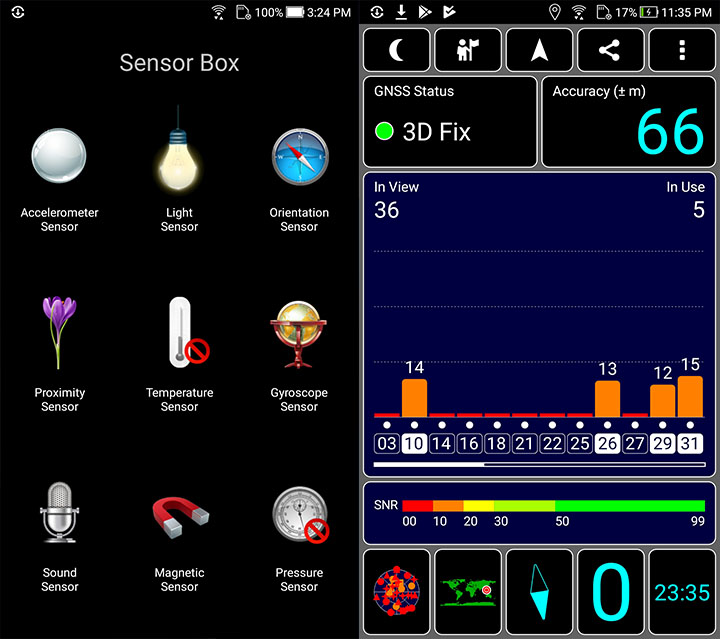Select the Orientation Sensor compass
Screen dimensions: 720x639
click(299, 179)
